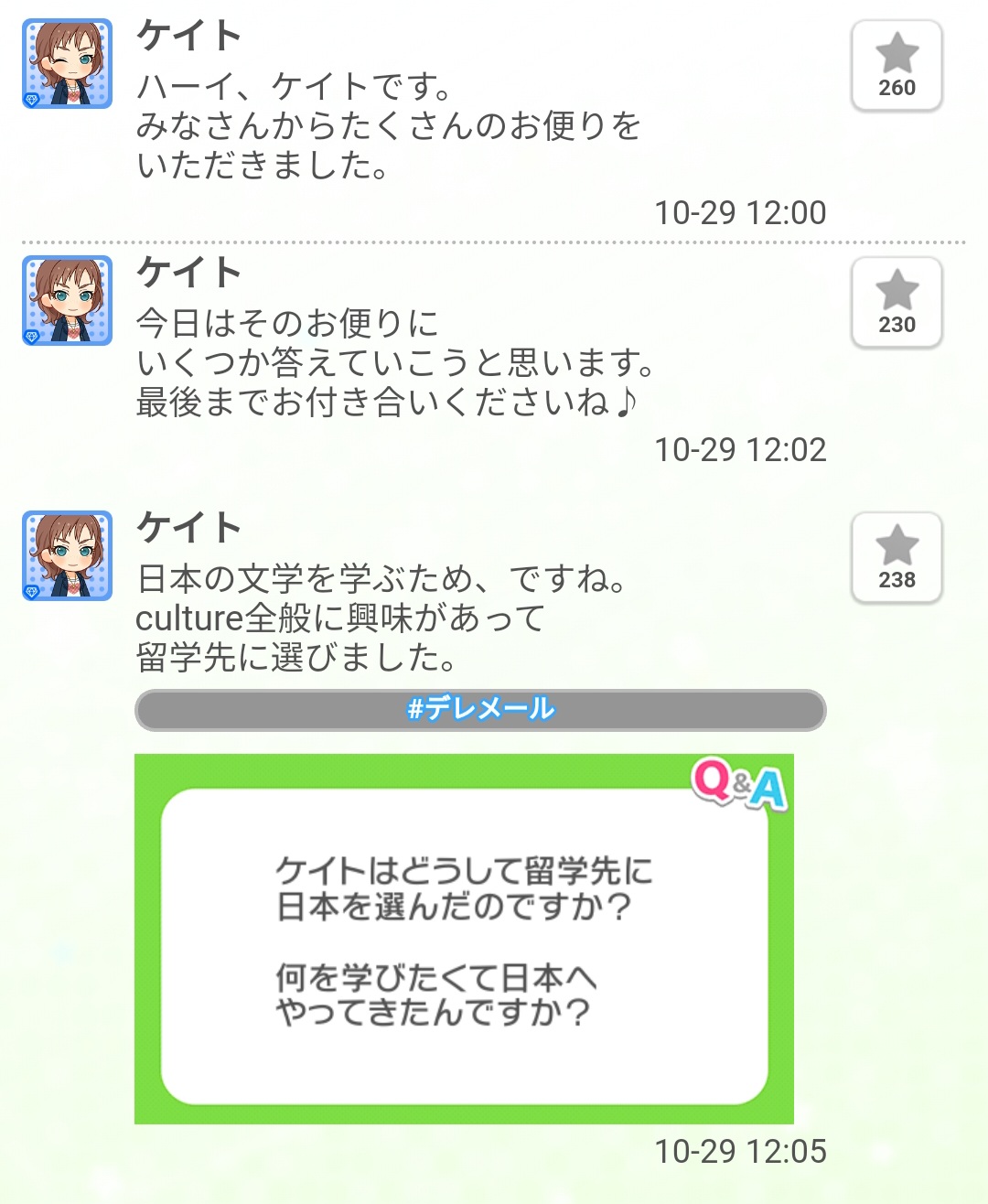Star the post with 260 stars

(897, 66)
